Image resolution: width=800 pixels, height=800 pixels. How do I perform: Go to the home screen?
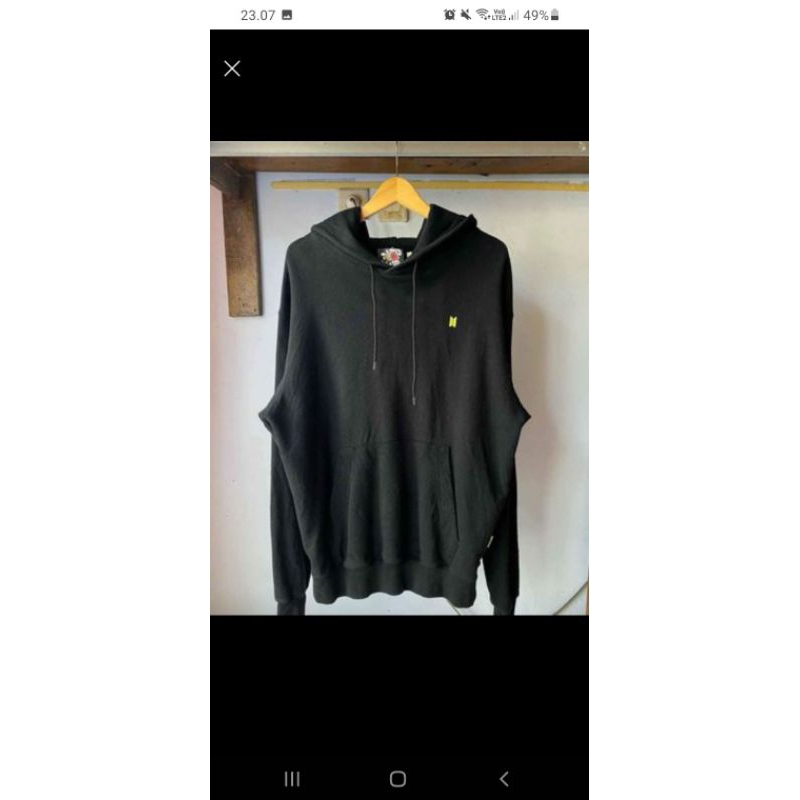398,779
